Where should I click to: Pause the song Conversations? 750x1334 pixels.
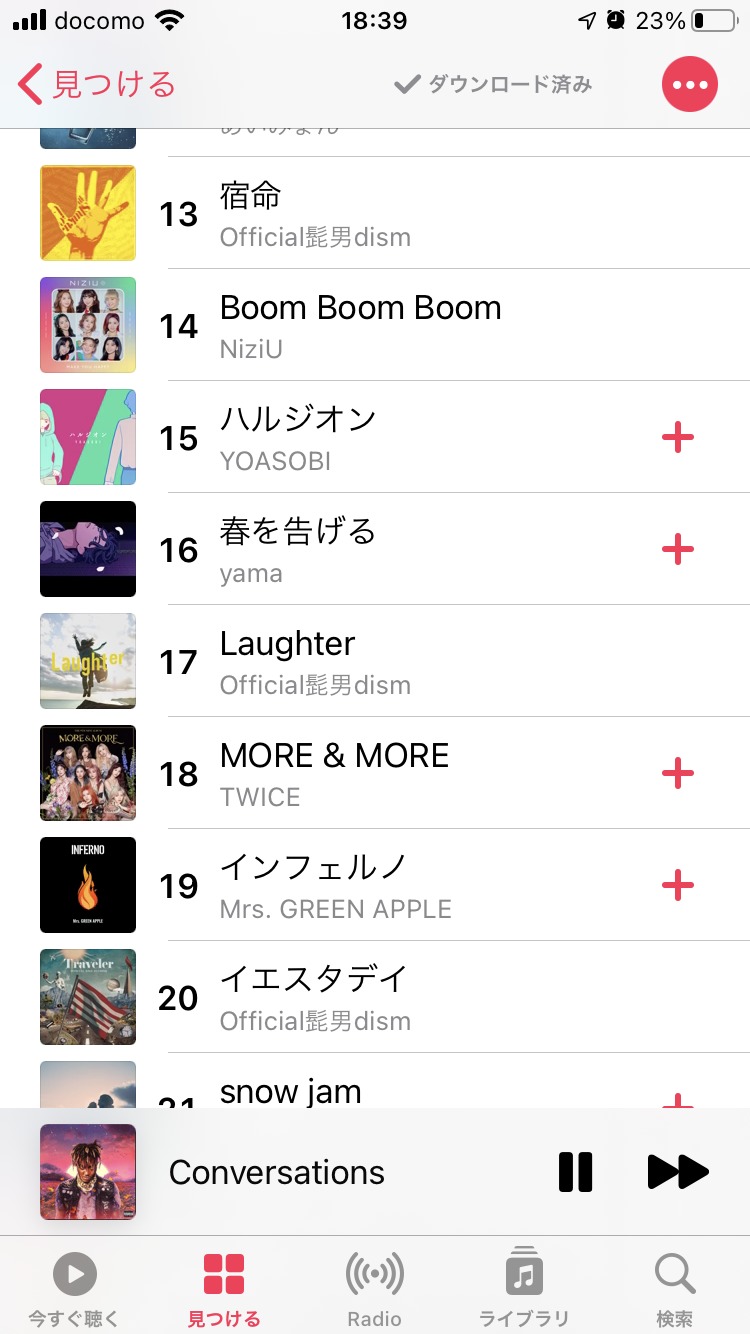[575, 1172]
